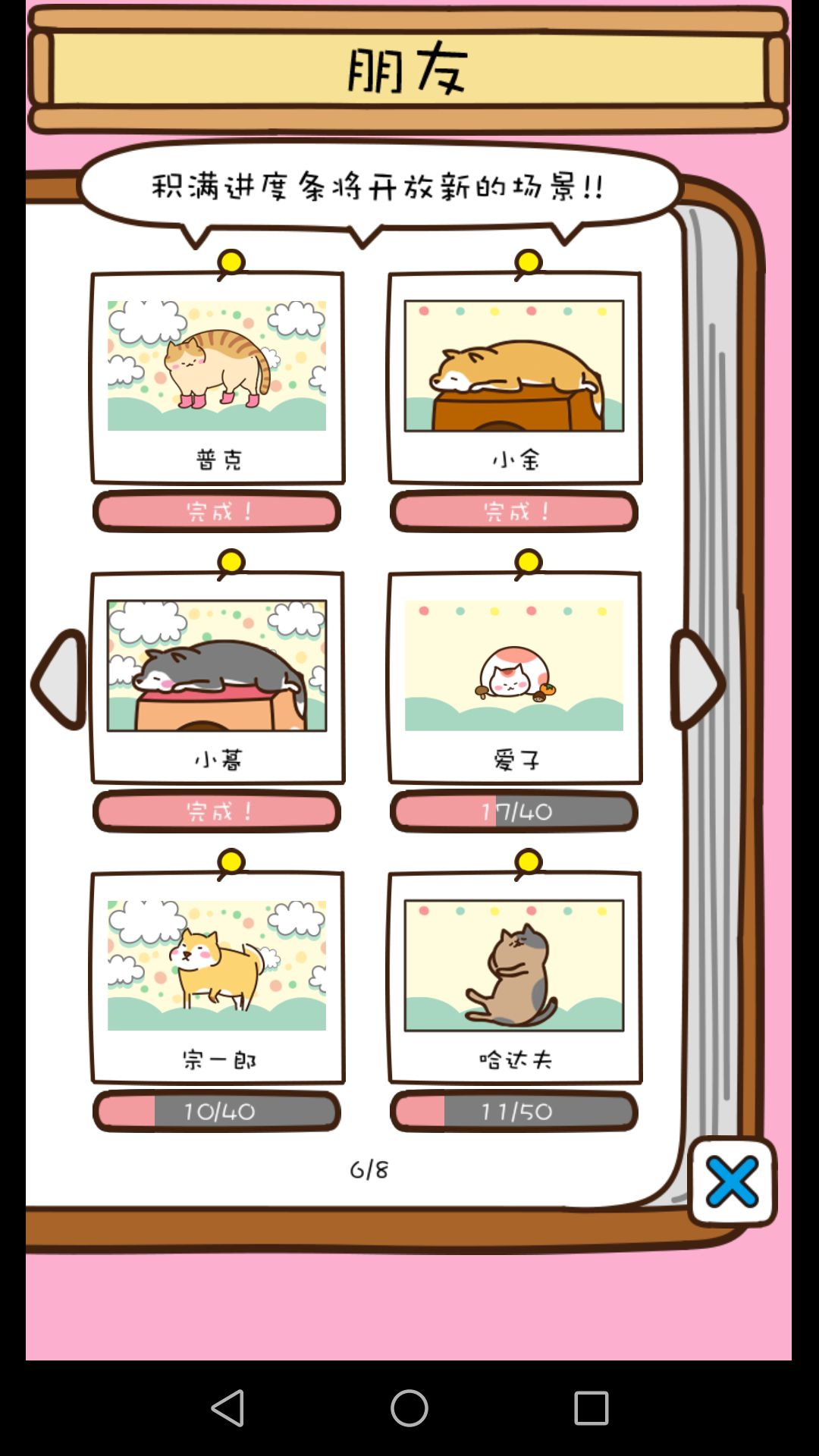Screen dimensions: 819x1456
Task: View the 哈达夫 friend card
Action: tap(515, 977)
